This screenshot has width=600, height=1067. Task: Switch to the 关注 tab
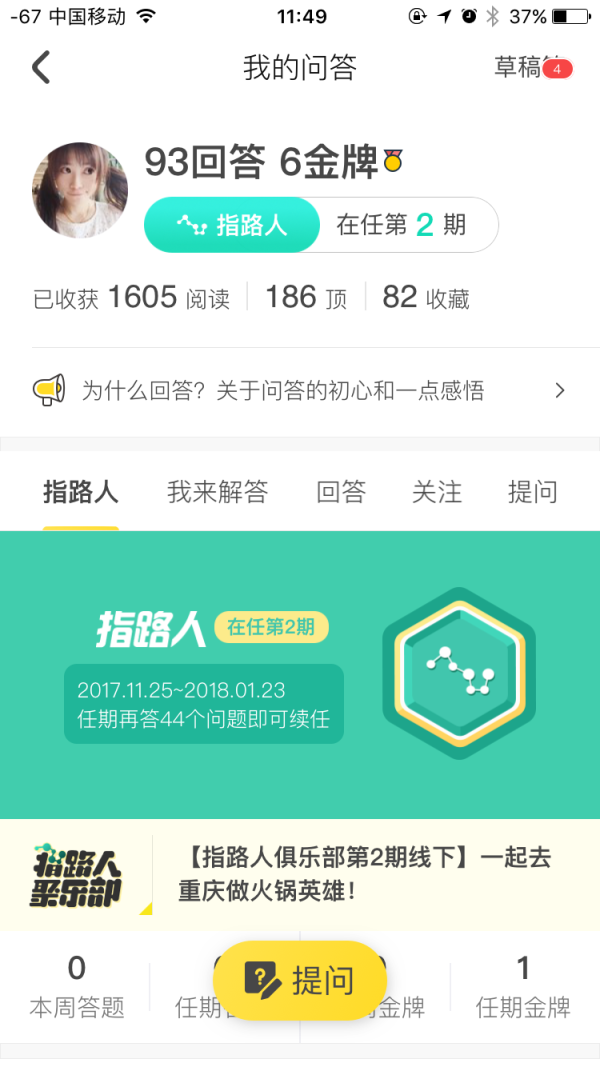click(x=437, y=492)
